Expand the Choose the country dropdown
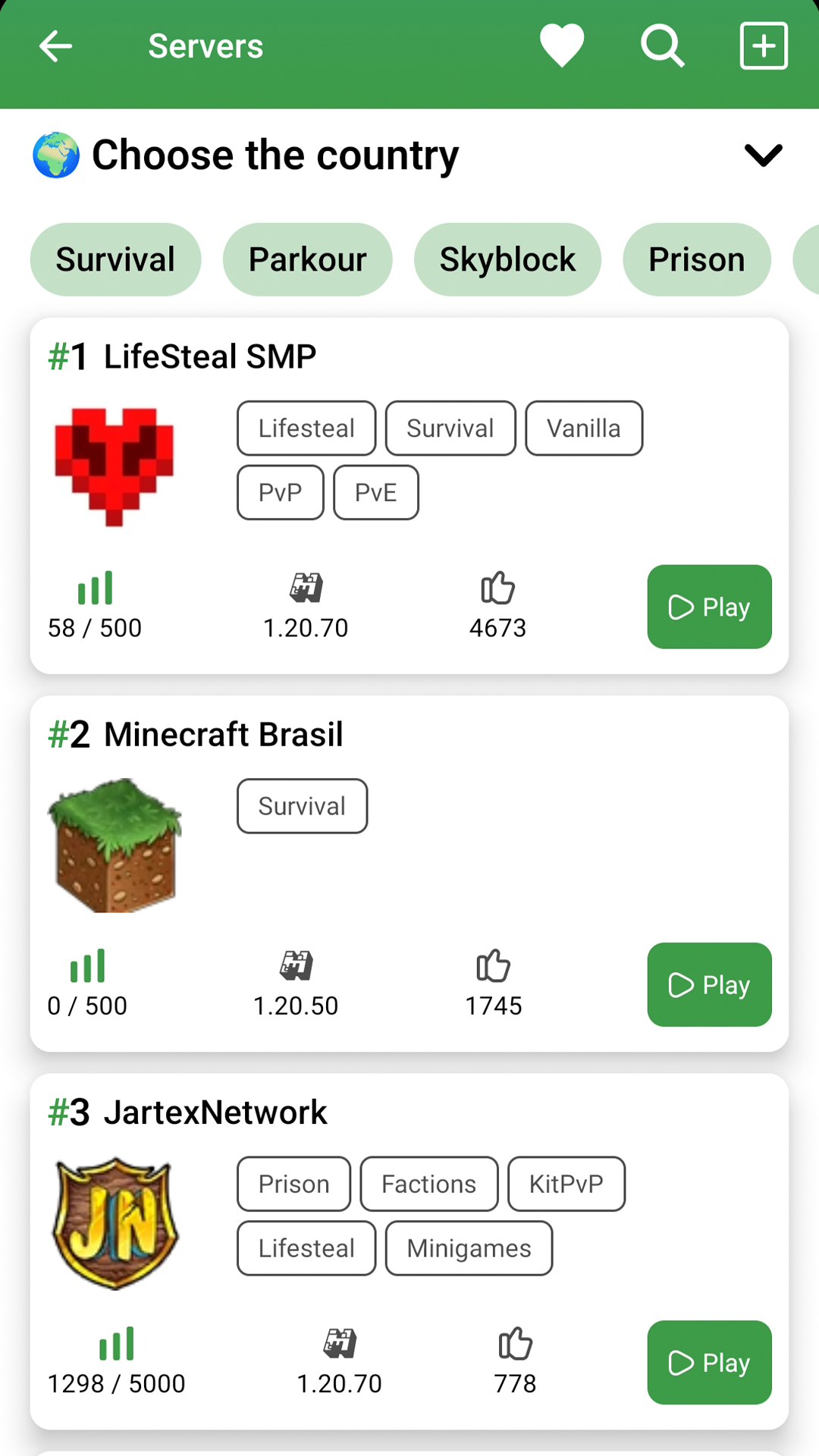This screenshot has height=1456, width=819. (x=764, y=154)
